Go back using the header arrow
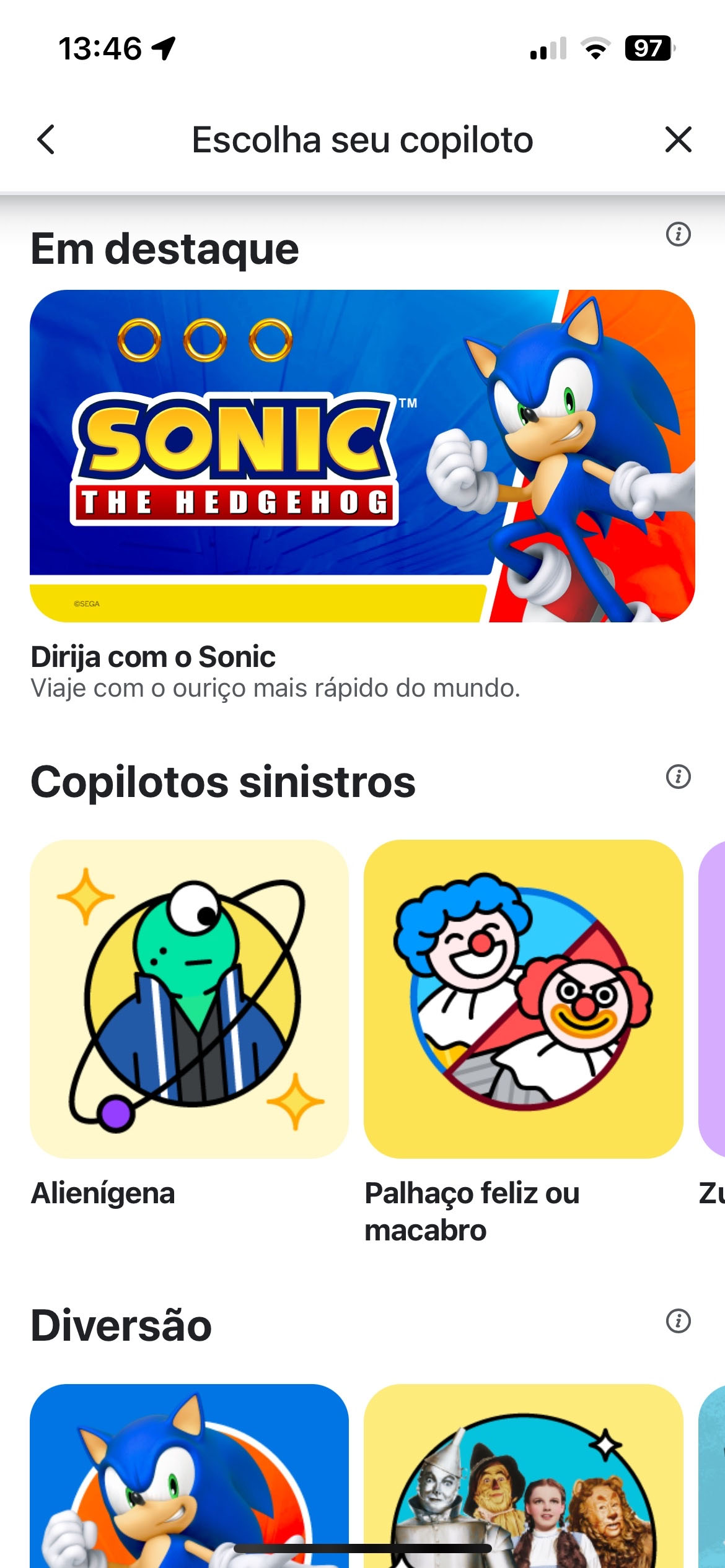 pyautogui.click(x=46, y=139)
